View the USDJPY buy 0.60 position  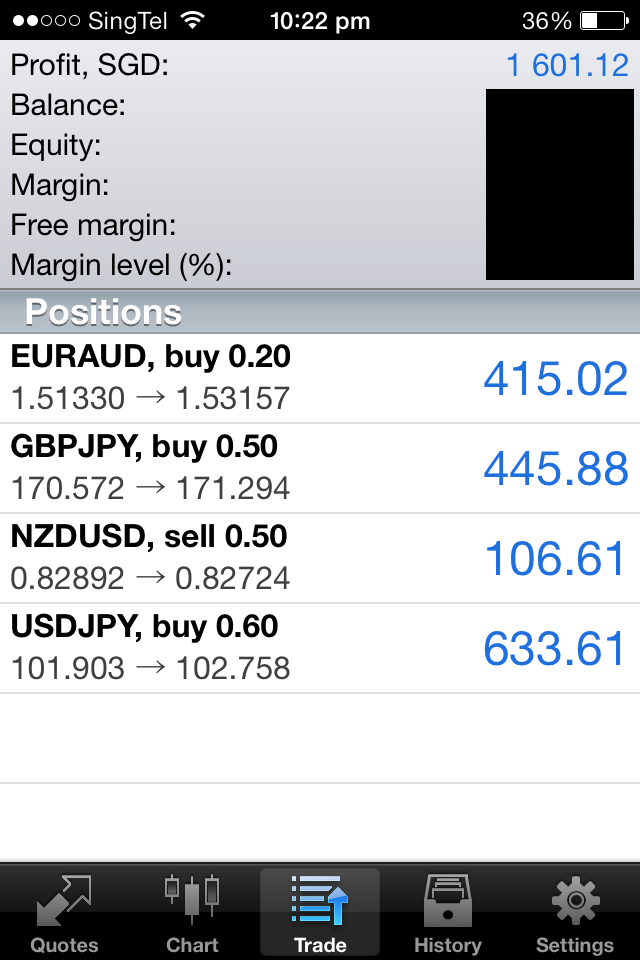pyautogui.click(x=320, y=648)
